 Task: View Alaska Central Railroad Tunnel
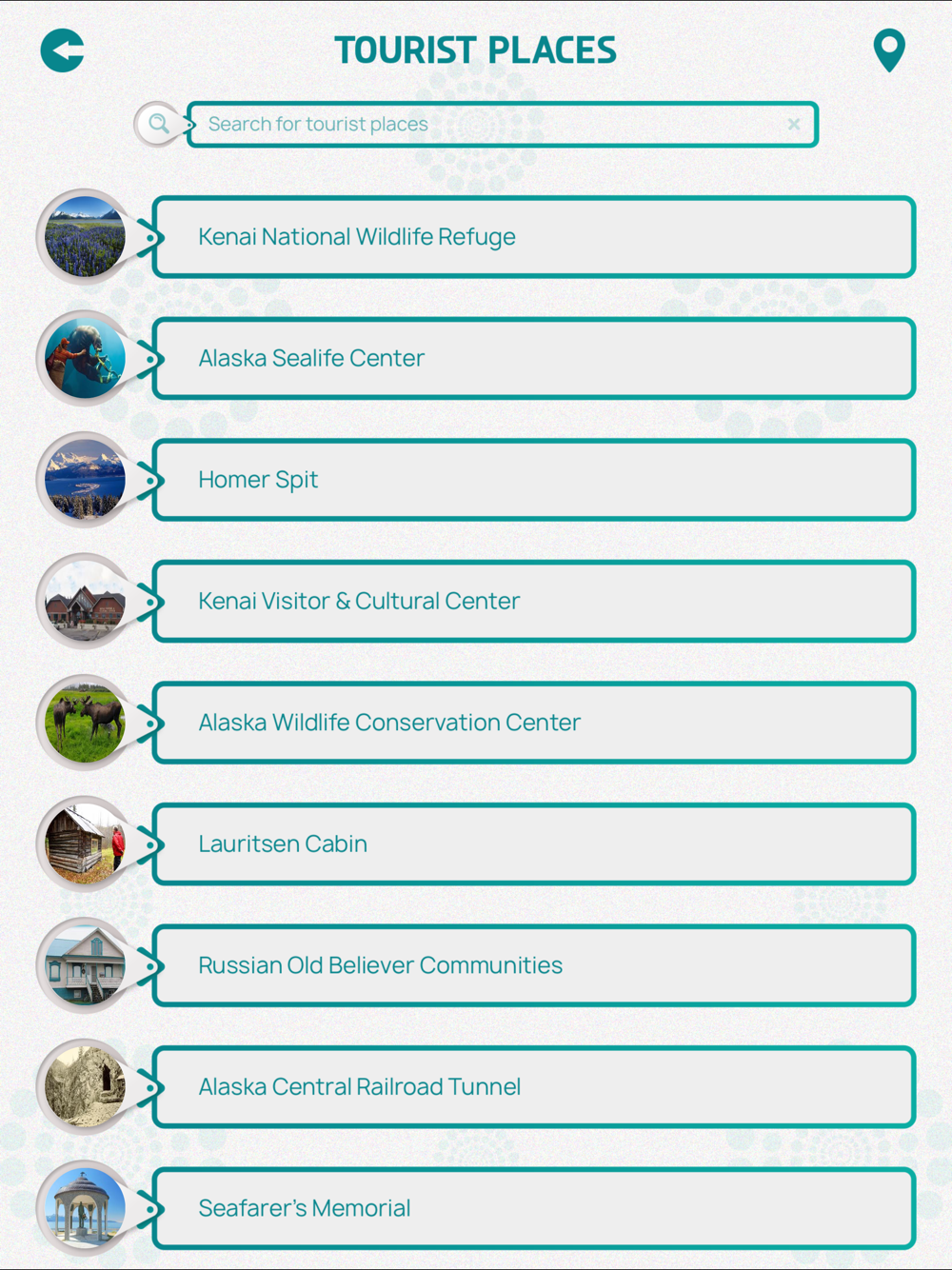point(533,1087)
